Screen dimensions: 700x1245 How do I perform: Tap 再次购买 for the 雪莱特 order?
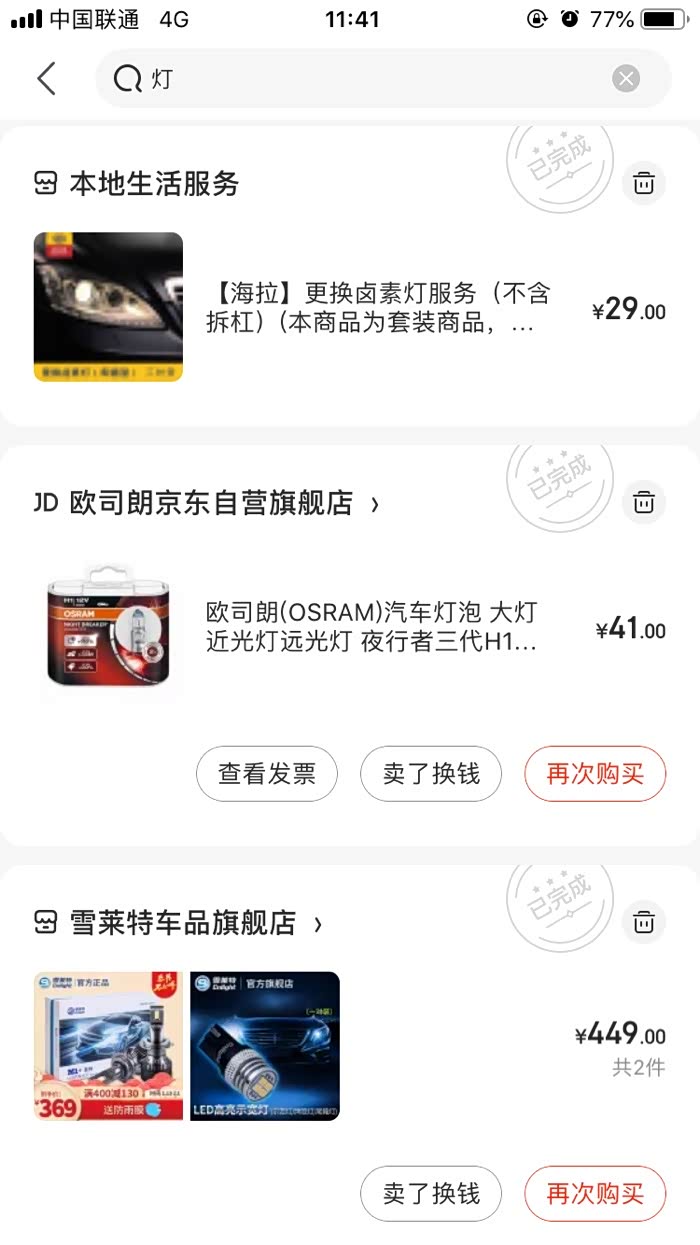pos(595,1193)
